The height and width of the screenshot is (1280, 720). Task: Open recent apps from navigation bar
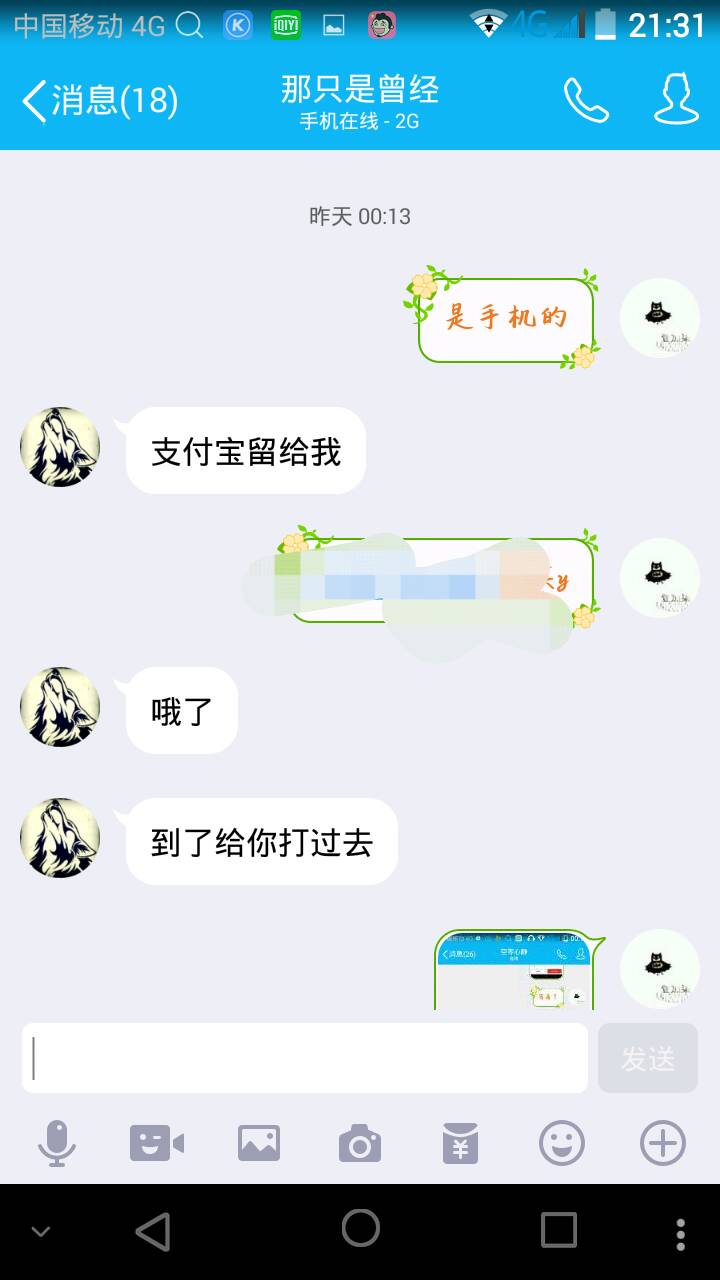(x=558, y=1230)
